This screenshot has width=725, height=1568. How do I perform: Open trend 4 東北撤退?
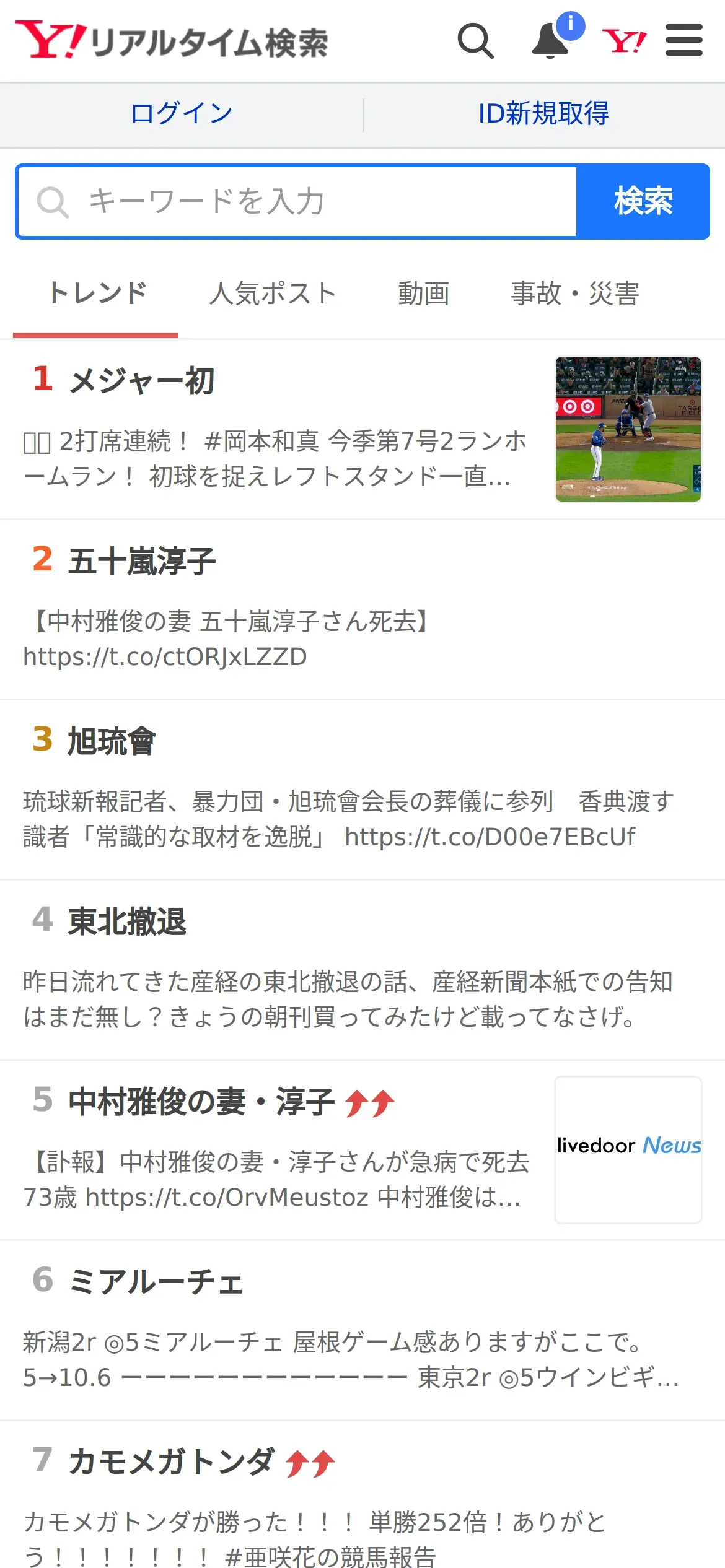point(362,970)
